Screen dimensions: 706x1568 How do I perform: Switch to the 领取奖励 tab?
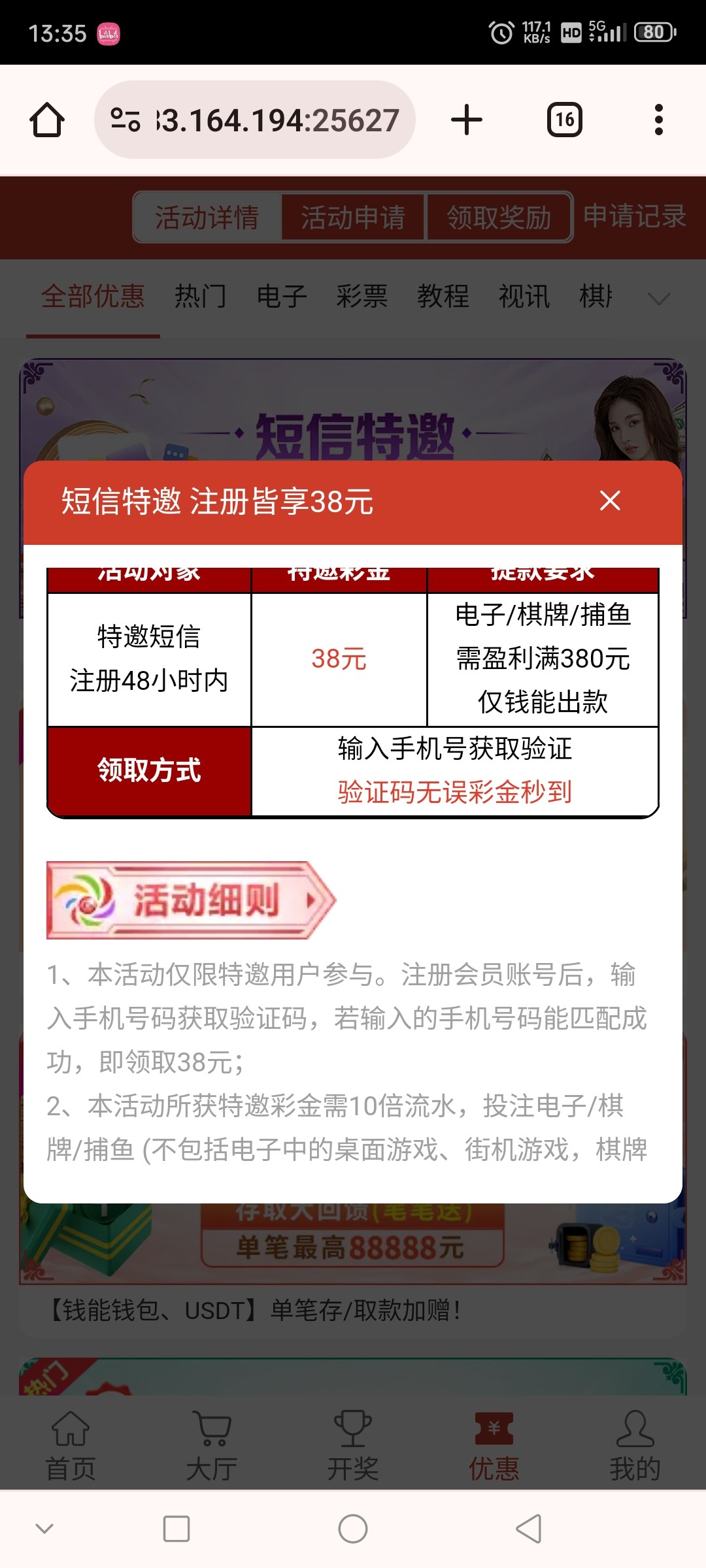499,217
